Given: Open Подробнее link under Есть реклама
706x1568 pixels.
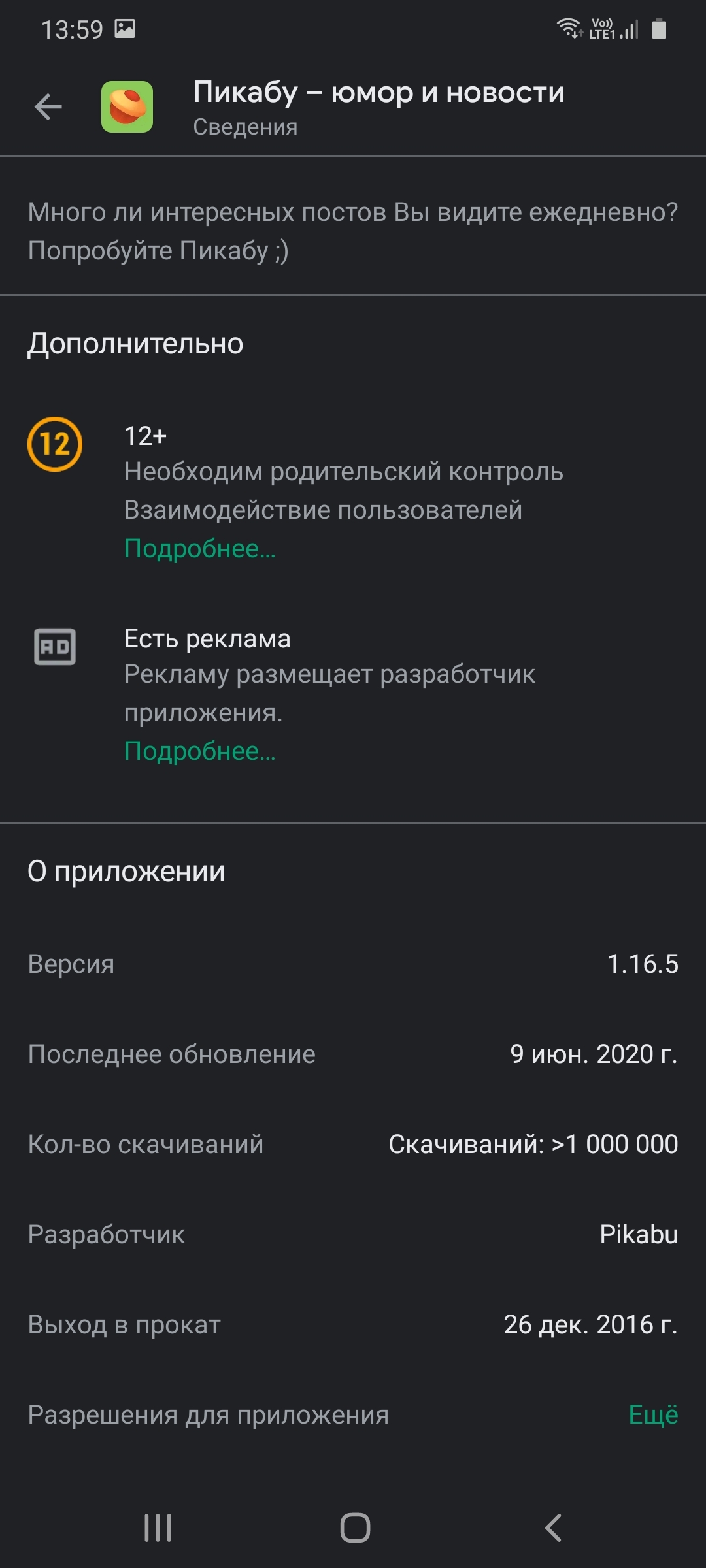Looking at the screenshot, I should pyautogui.click(x=200, y=751).
